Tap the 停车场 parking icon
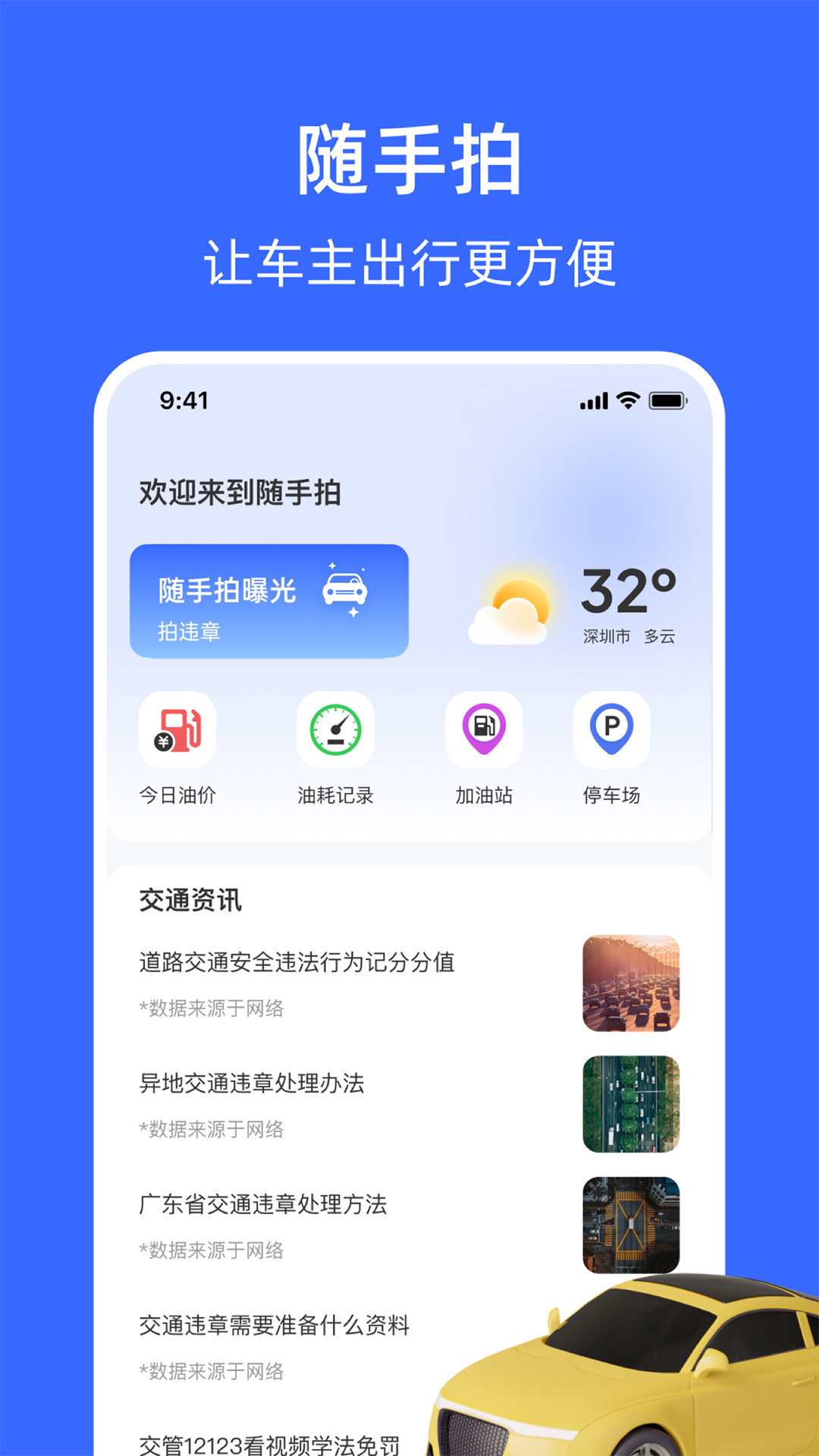The width and height of the screenshot is (819, 1456). point(613,730)
